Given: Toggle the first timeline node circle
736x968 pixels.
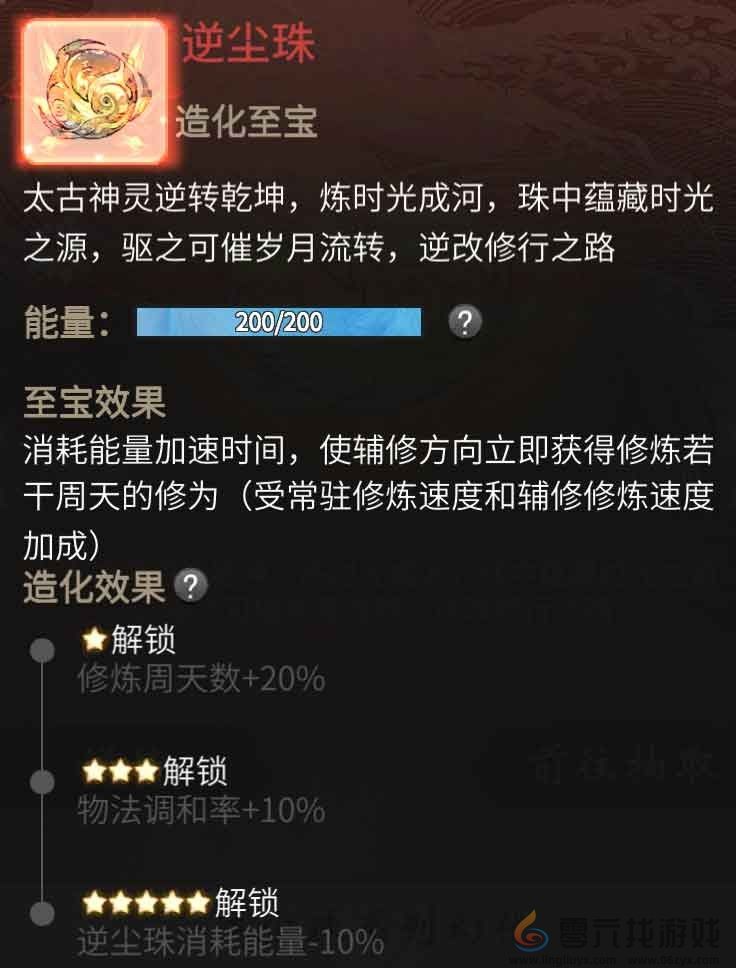Looking at the screenshot, I should tap(41, 651).
